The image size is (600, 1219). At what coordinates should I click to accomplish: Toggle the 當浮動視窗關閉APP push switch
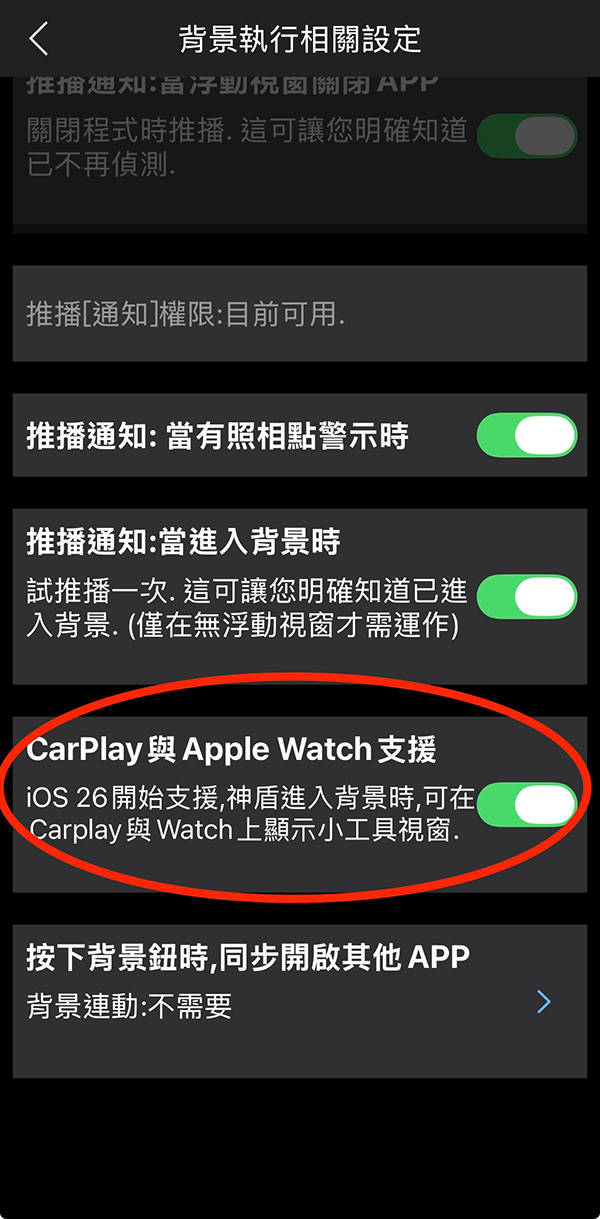527,136
